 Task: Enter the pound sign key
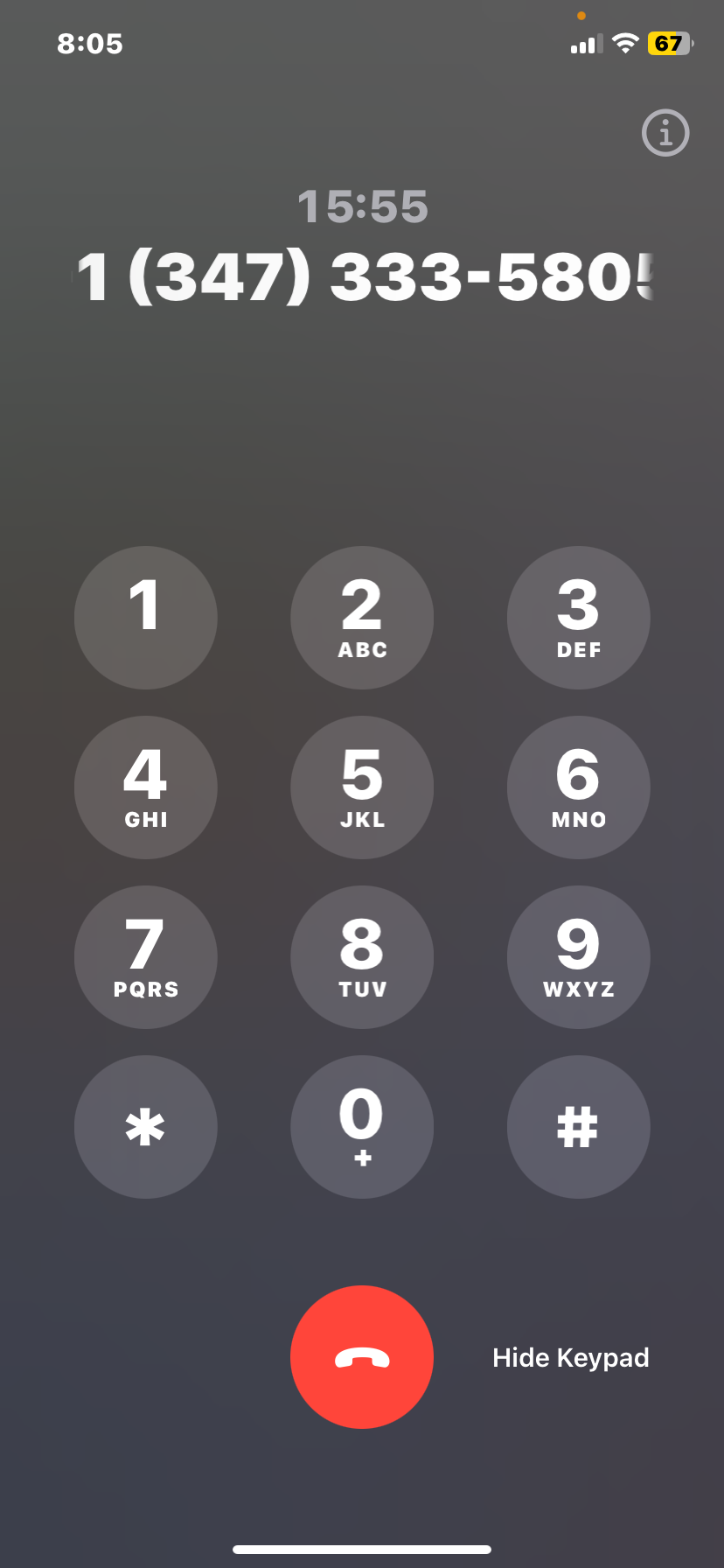pyautogui.click(x=578, y=1127)
